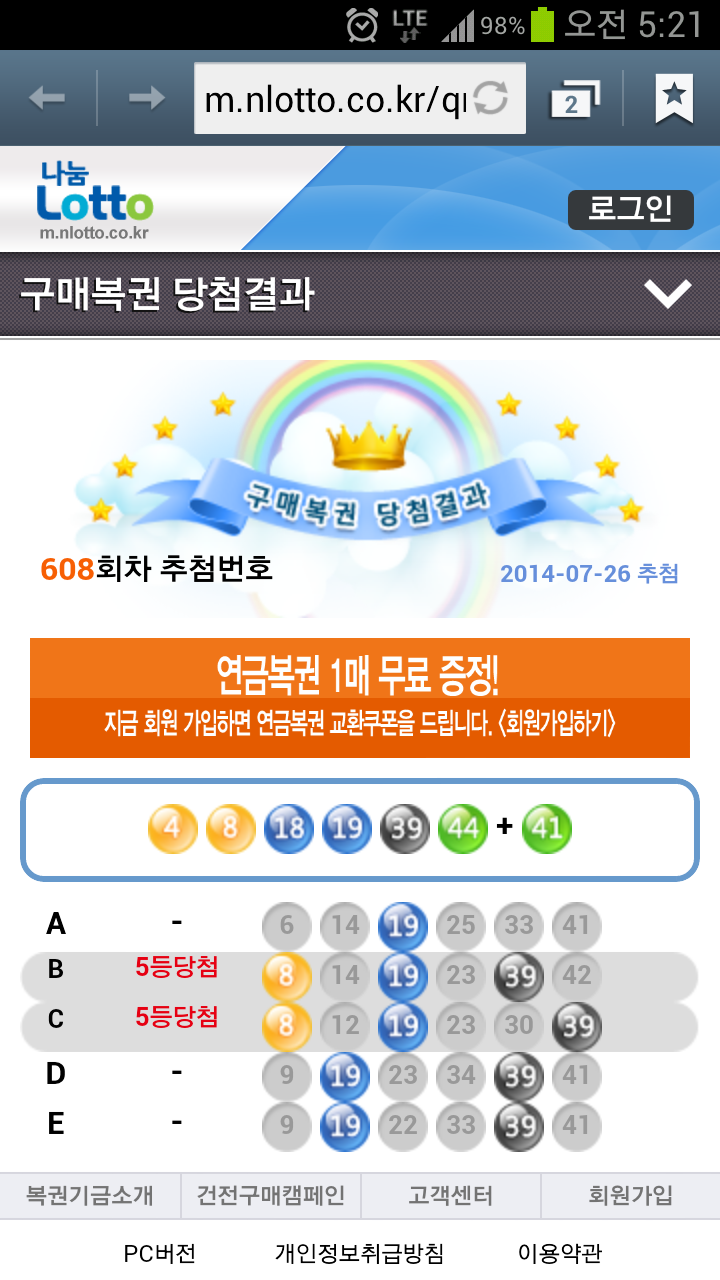
Task: Expand the 구매복권 당첨결과 dropdown chevron
Action: pyautogui.click(x=667, y=294)
